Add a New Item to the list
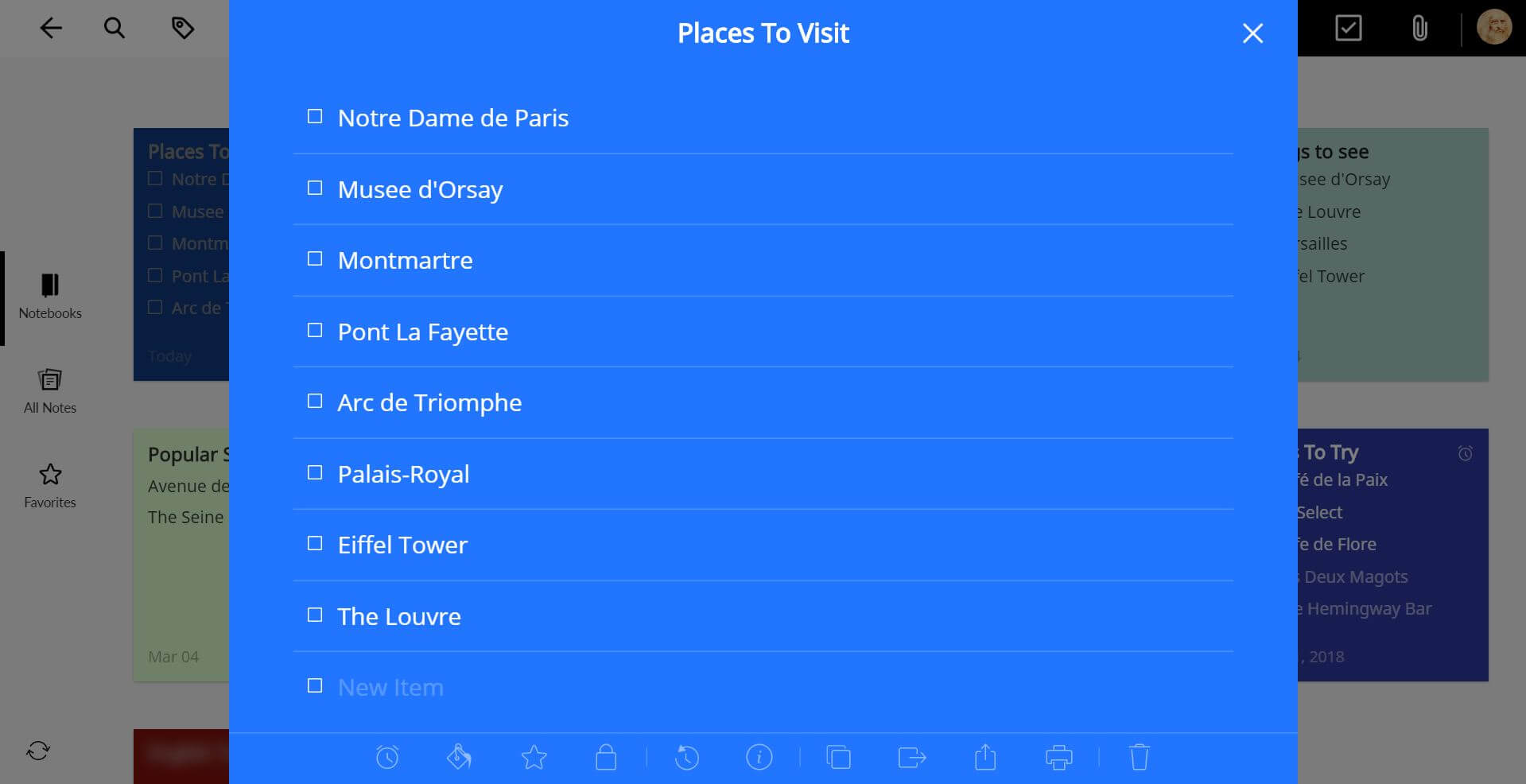 coord(390,687)
